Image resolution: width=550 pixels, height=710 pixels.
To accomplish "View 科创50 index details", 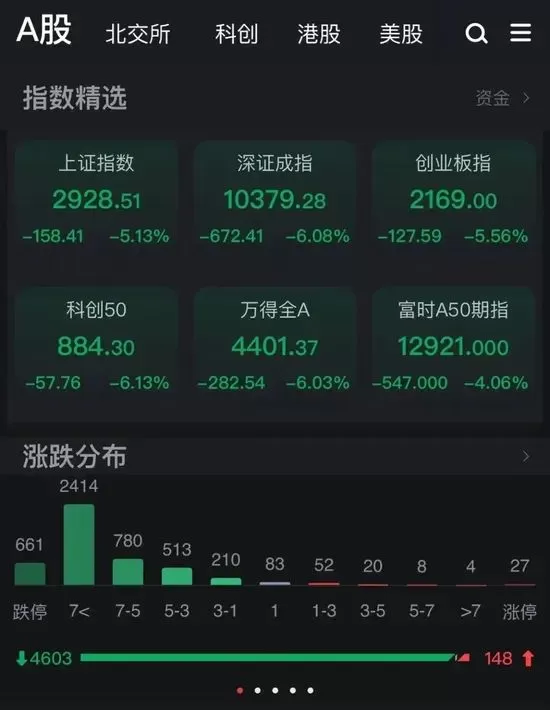I will (x=96, y=346).
